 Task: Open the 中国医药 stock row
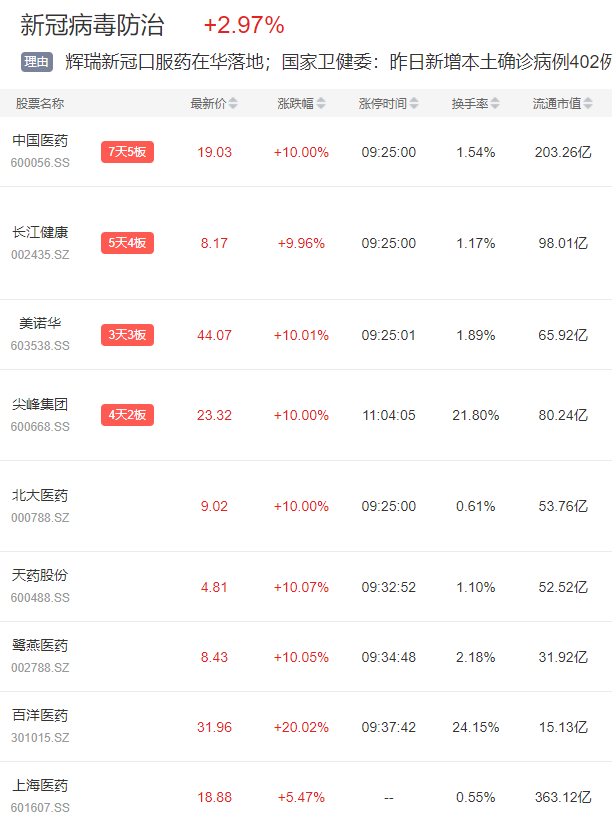click(x=41, y=140)
